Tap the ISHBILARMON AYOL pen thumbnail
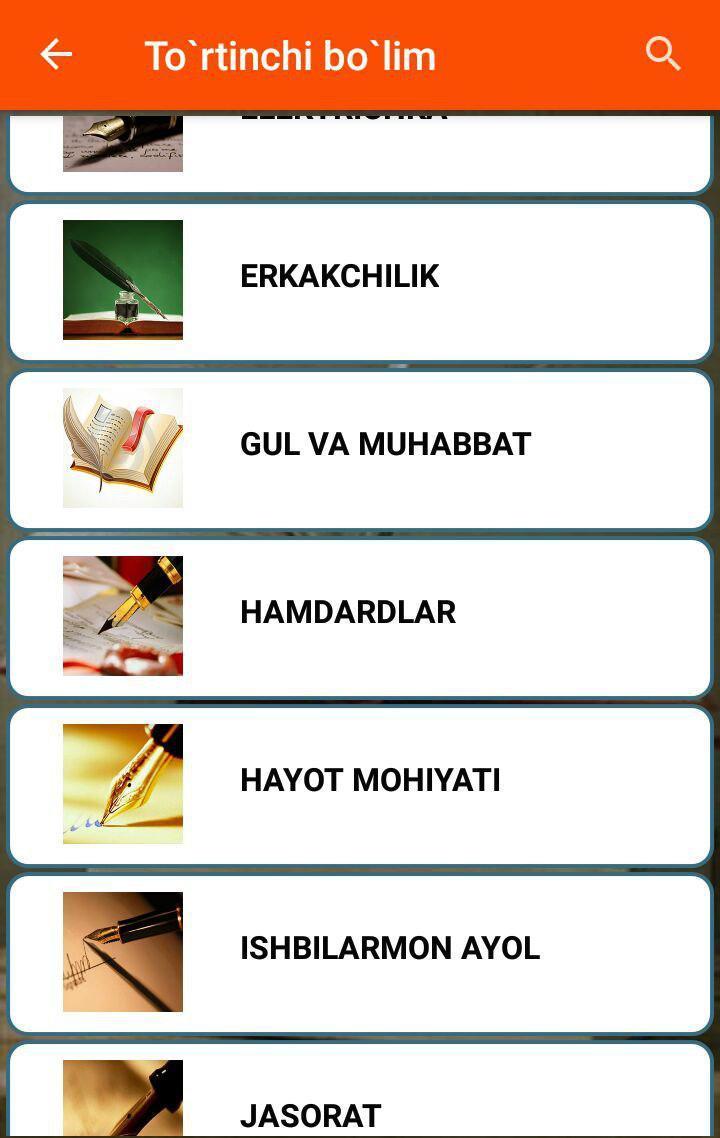Image resolution: width=720 pixels, height=1138 pixels. (x=122, y=952)
